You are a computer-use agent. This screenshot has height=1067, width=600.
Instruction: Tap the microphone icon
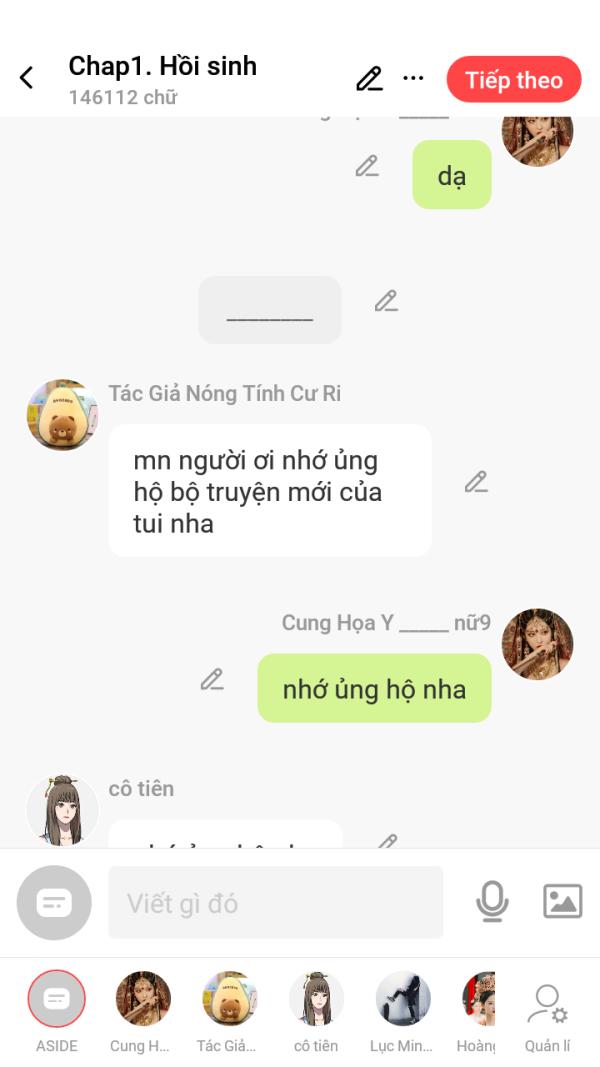492,902
